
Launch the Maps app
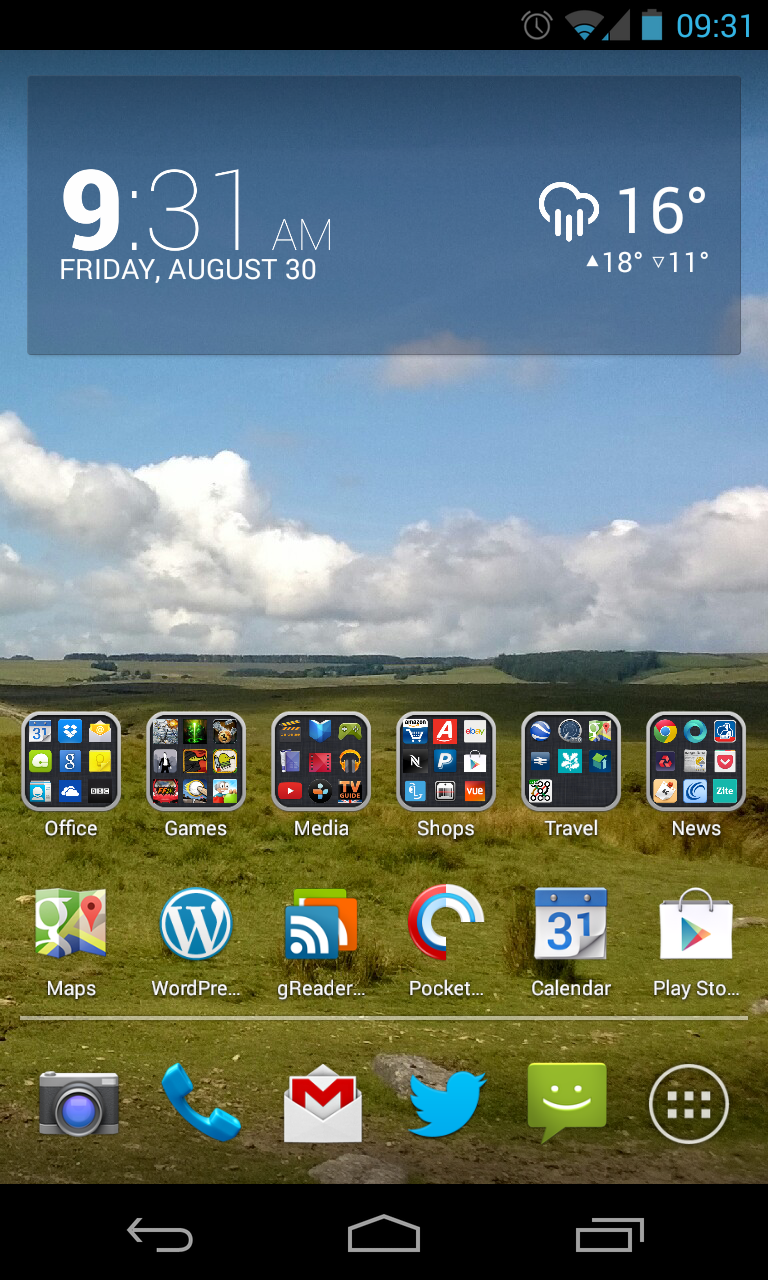coord(71,925)
